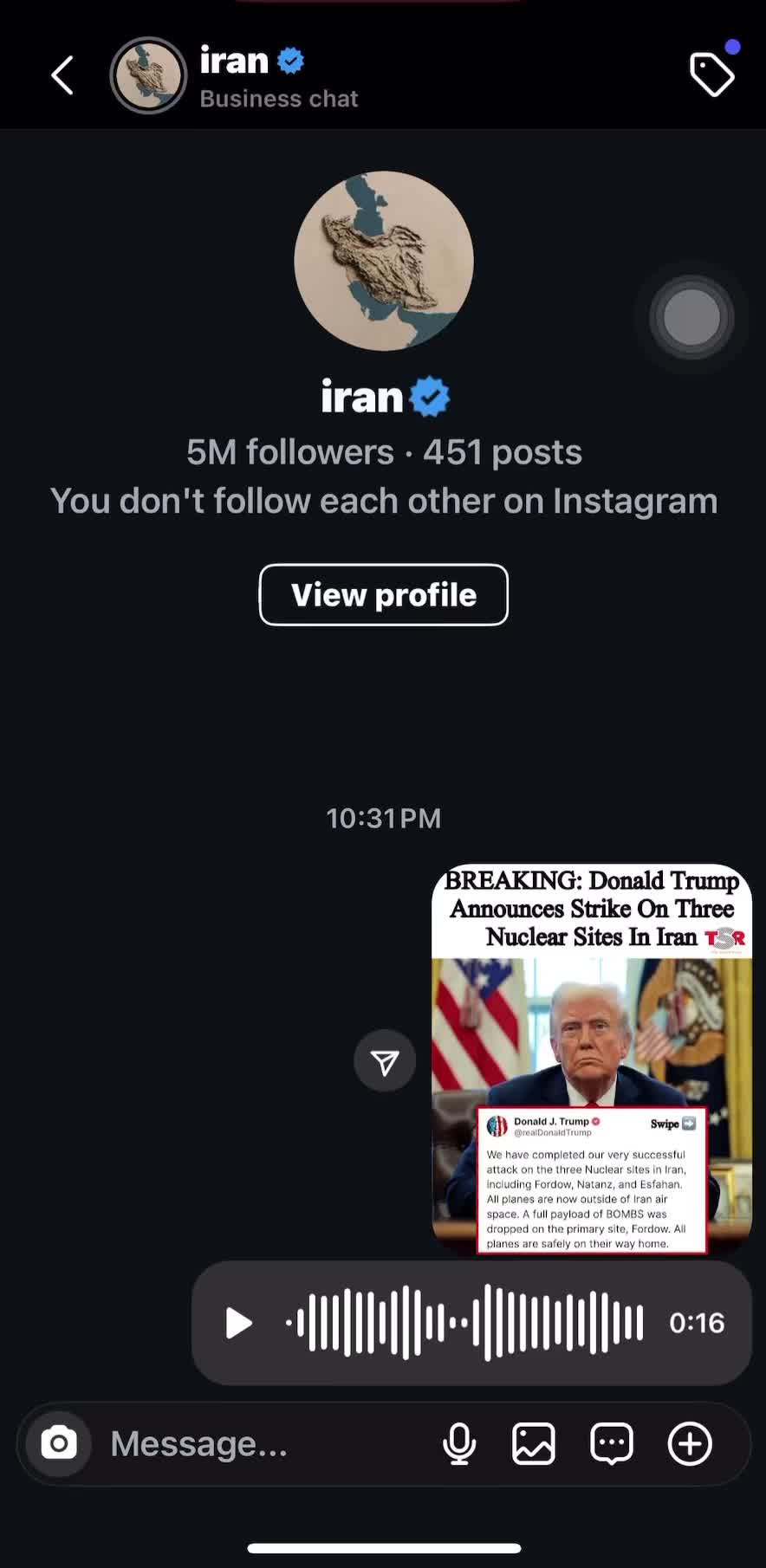Open the camera from message bar
Viewport: 766px width, 1568px height.
click(x=59, y=1444)
